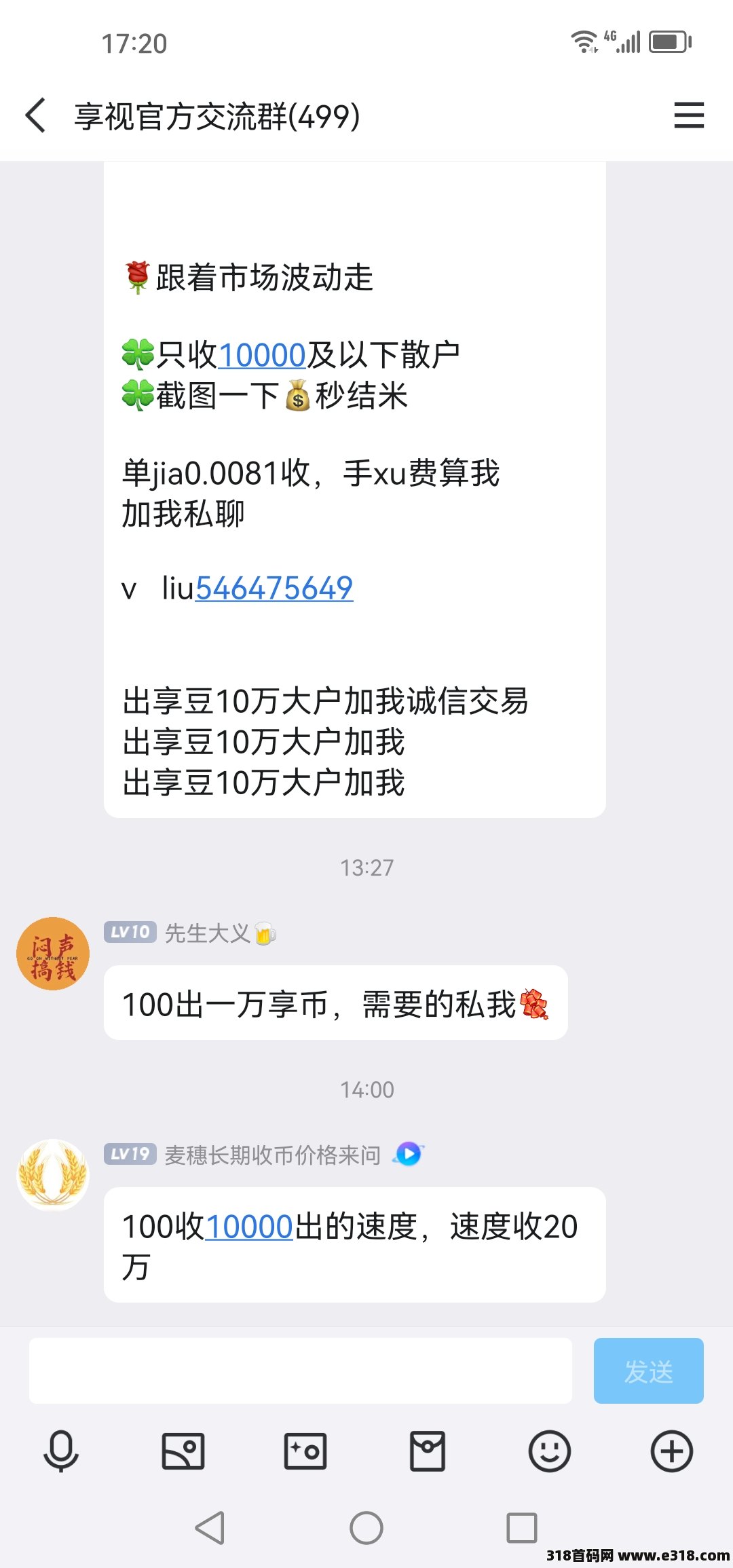Viewport: 733px width, 1568px height.
Task: Send the message with 发送
Action: [x=648, y=1370]
